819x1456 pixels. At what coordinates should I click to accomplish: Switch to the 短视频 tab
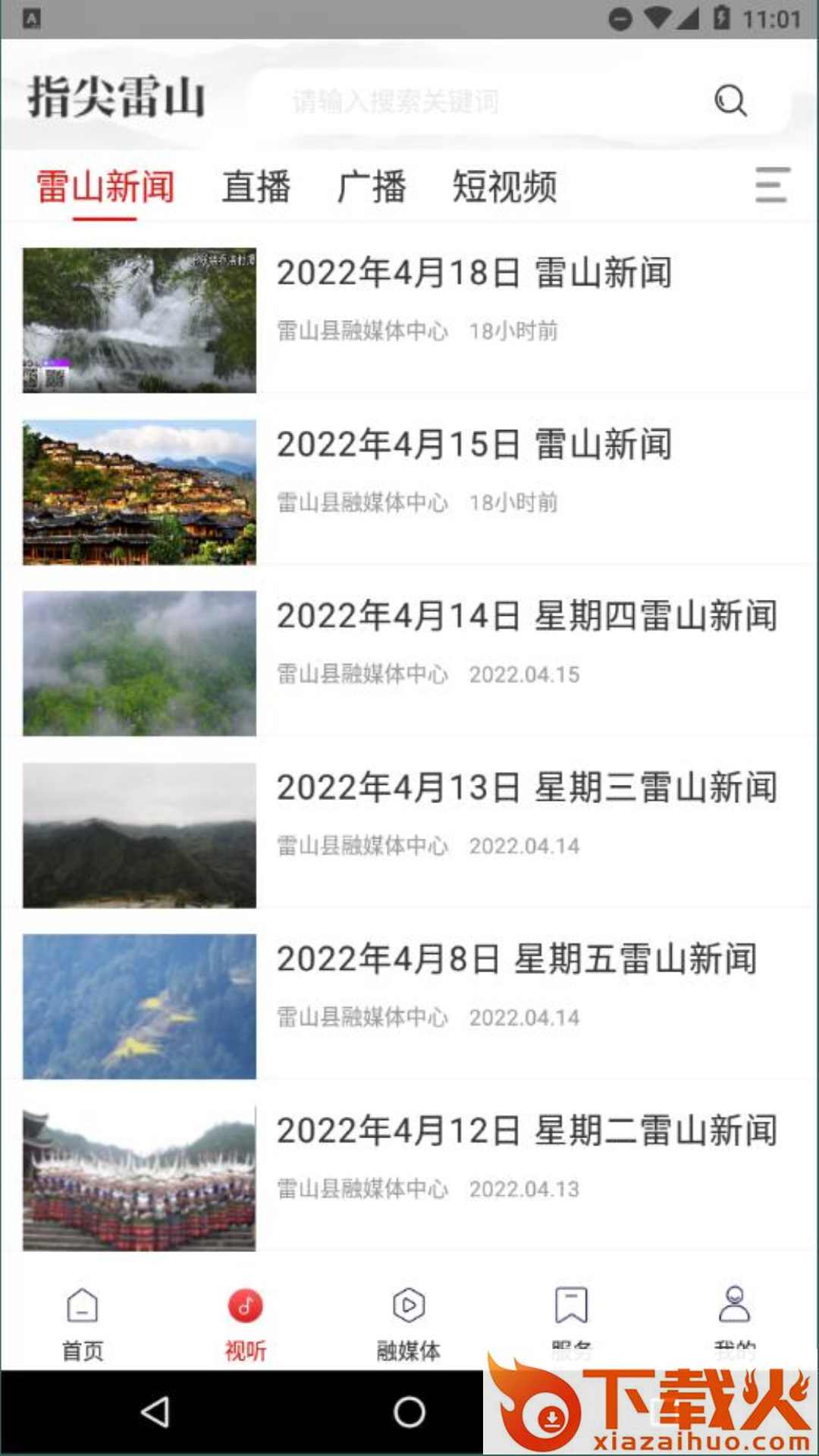coord(504,187)
